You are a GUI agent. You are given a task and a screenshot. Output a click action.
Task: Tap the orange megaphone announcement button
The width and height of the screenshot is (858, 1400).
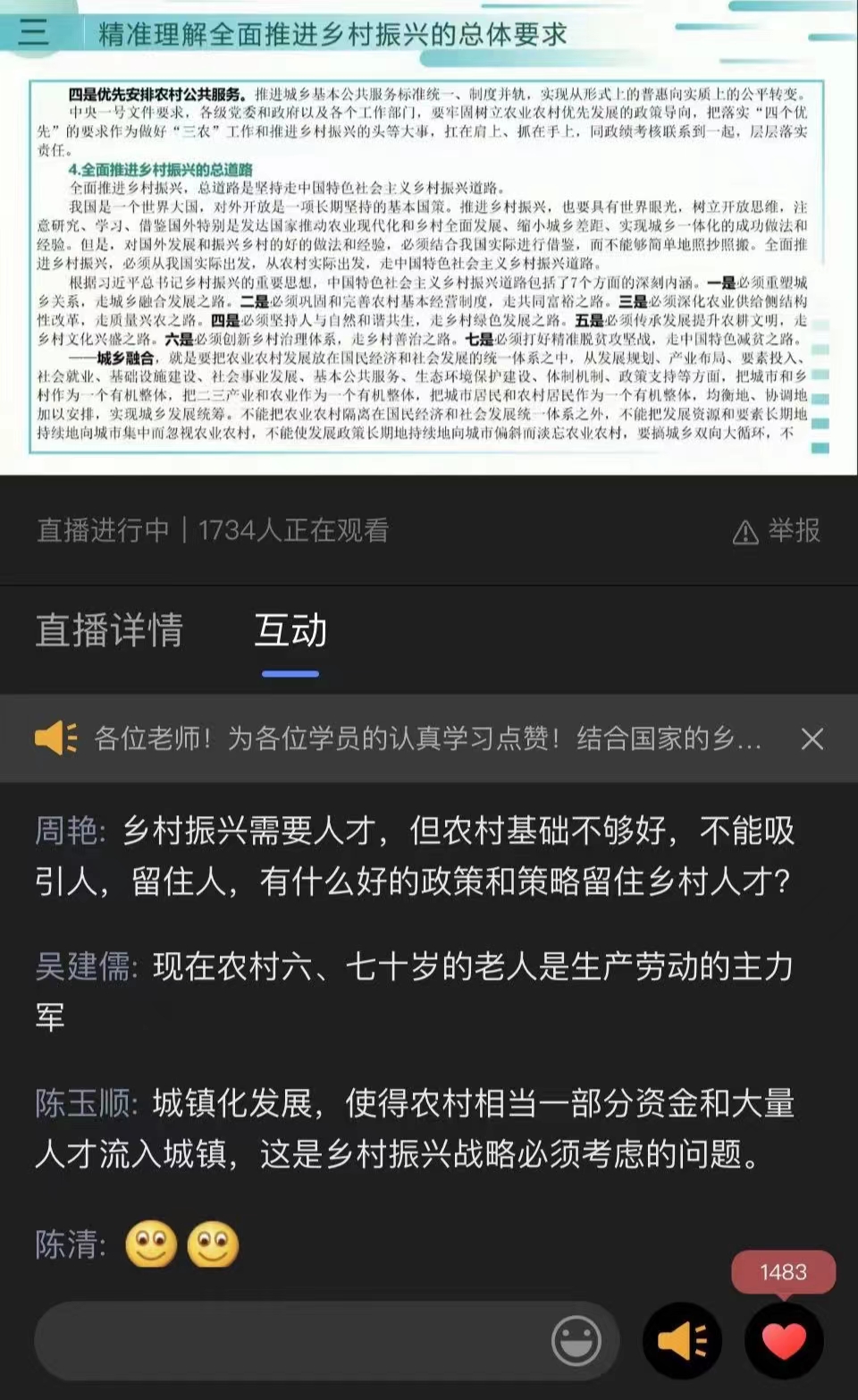(682, 1340)
